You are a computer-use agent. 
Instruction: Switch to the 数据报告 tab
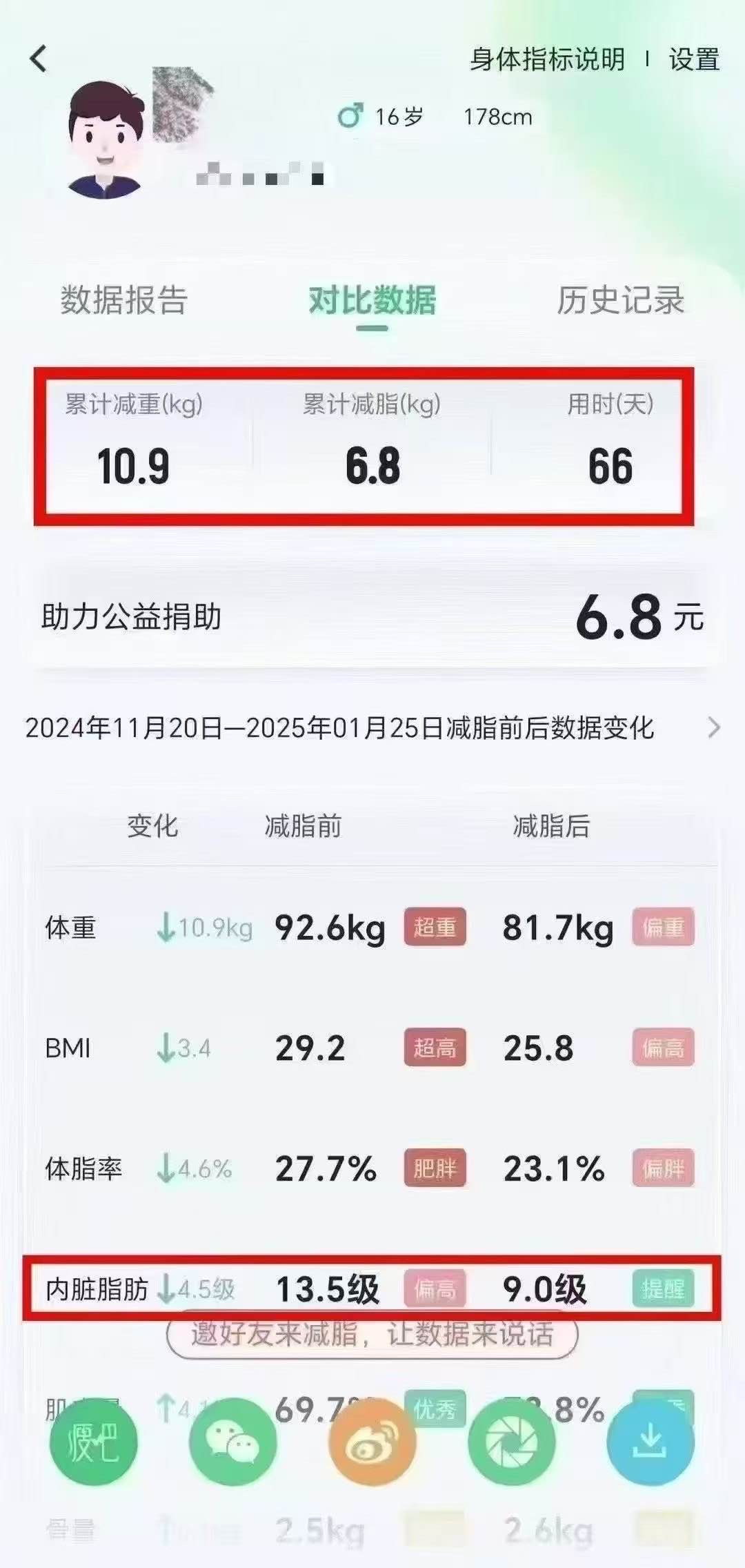(124, 300)
